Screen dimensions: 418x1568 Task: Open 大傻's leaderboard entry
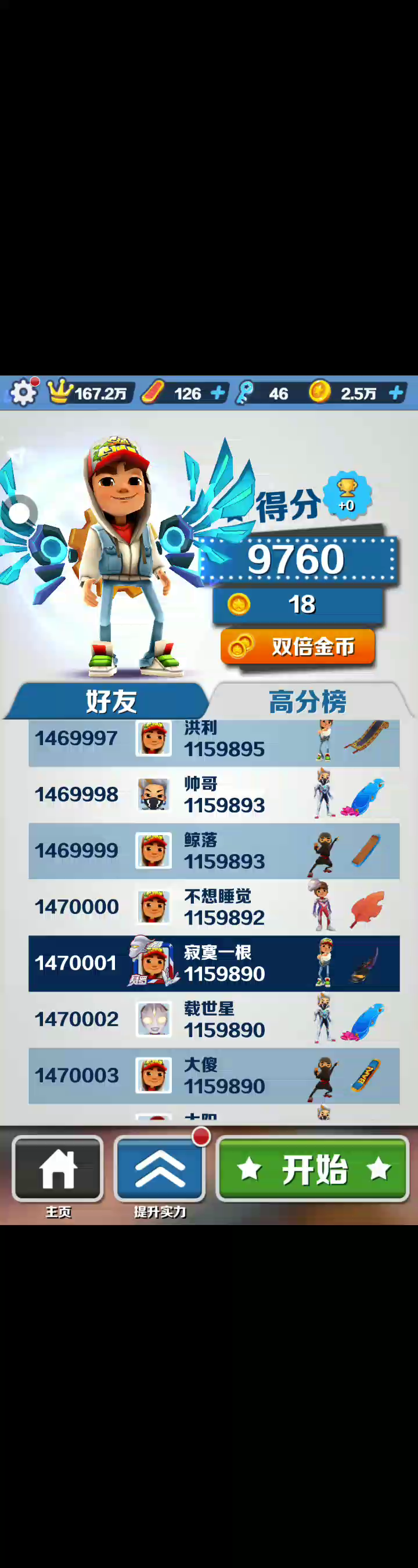pos(214,1075)
